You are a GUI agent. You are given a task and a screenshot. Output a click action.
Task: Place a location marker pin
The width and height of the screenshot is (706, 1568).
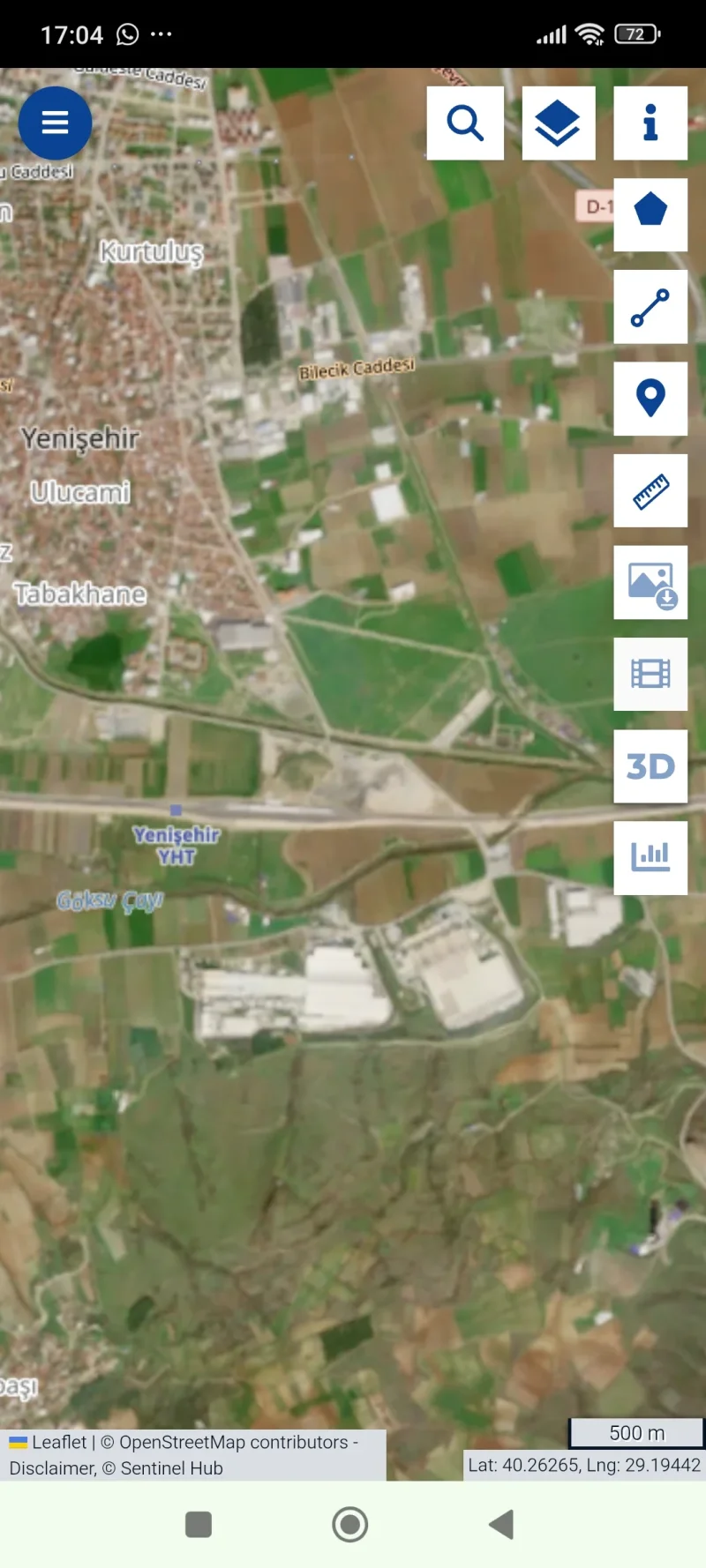coord(650,399)
